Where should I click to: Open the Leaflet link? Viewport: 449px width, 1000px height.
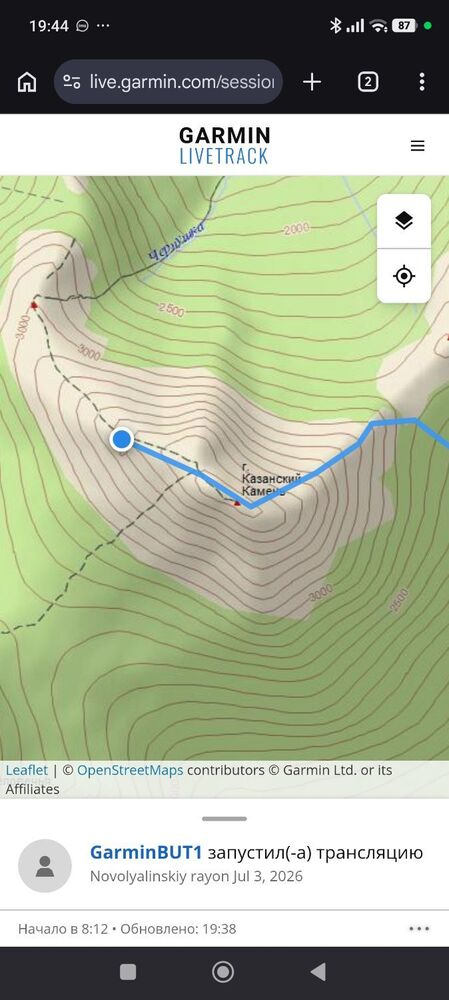(x=27, y=770)
